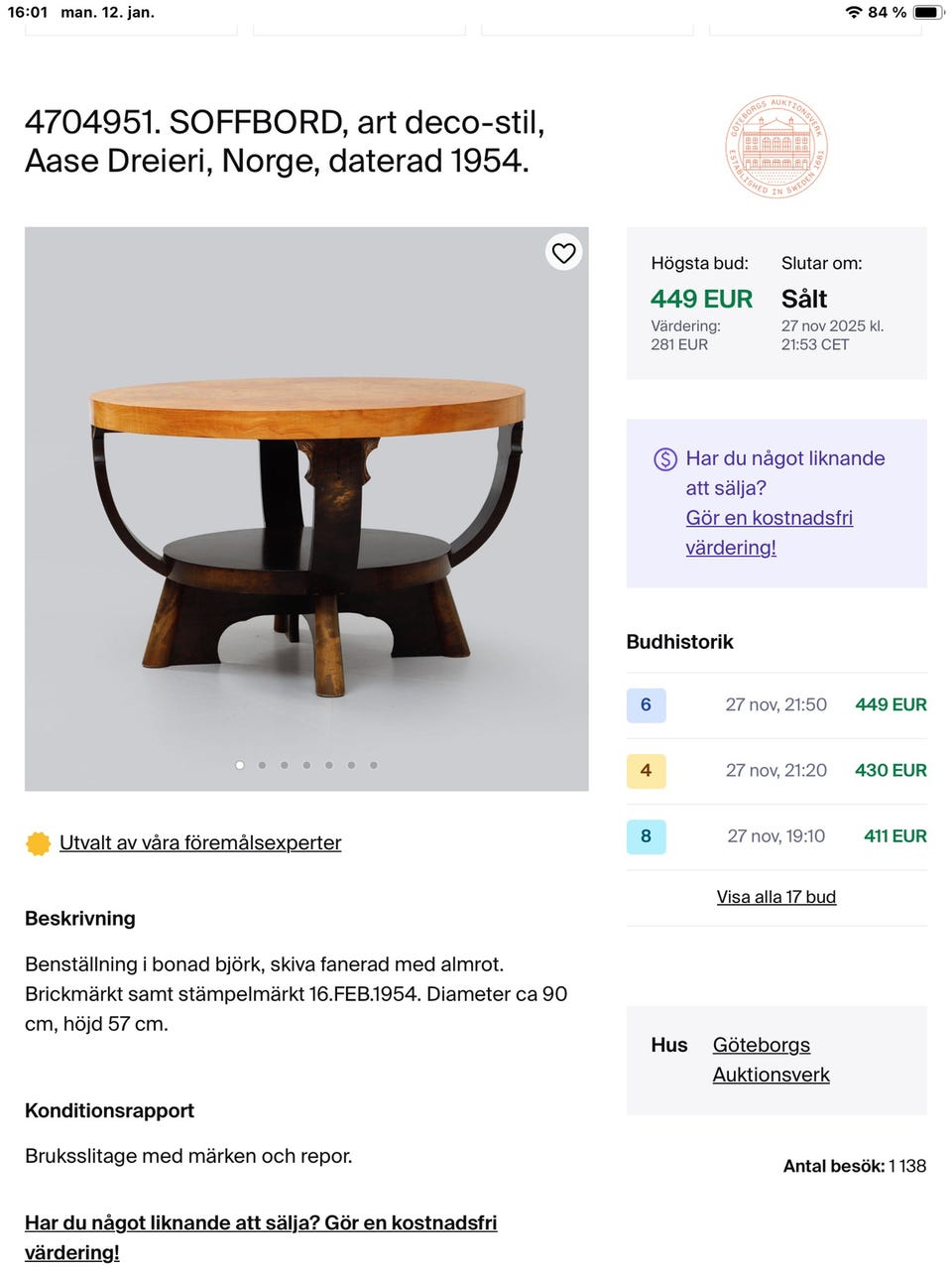
Task: Open Gör en kostnadsfri värdering link
Action: pyautogui.click(x=769, y=517)
